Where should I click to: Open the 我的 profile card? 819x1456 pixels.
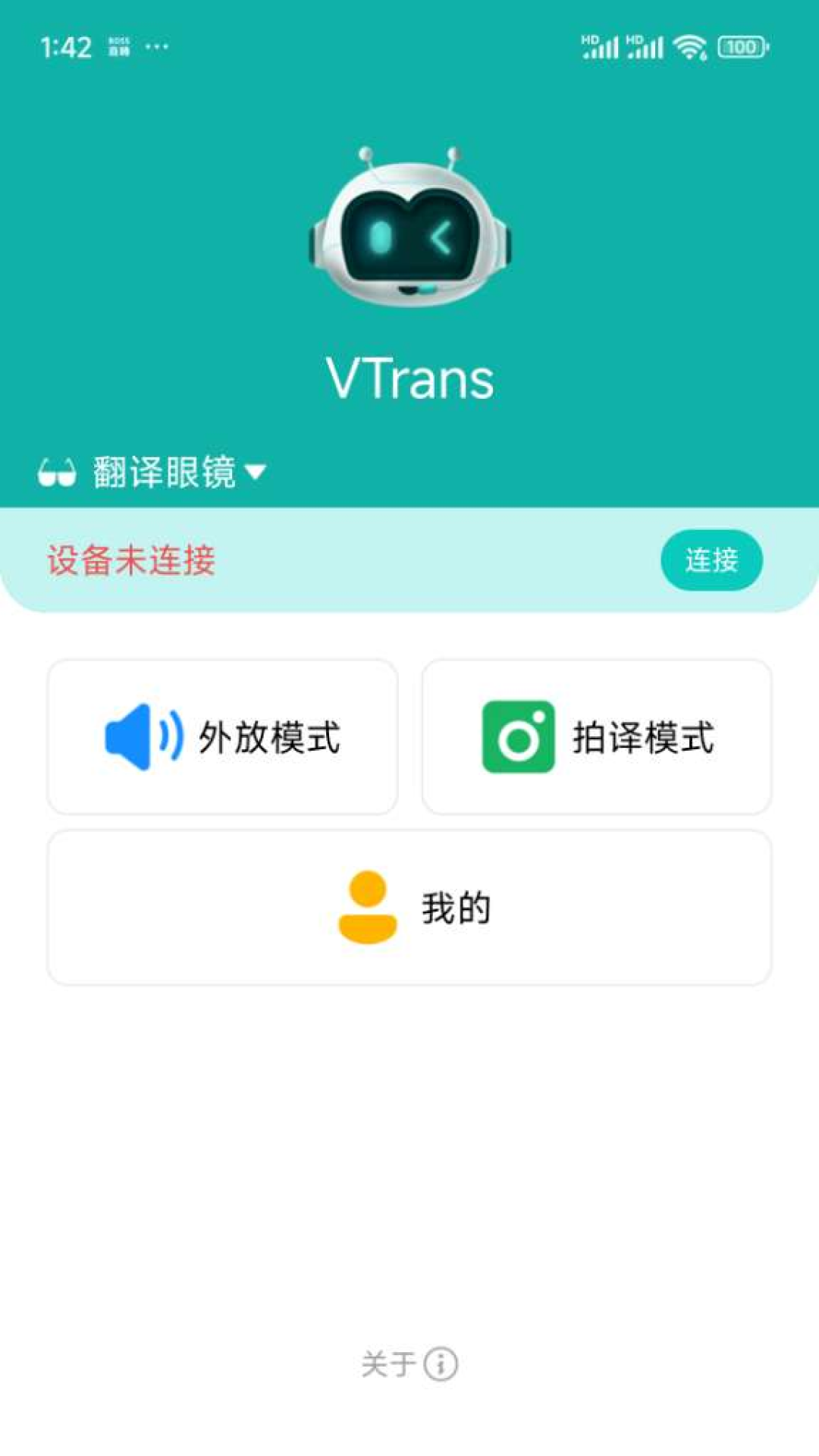[409, 908]
